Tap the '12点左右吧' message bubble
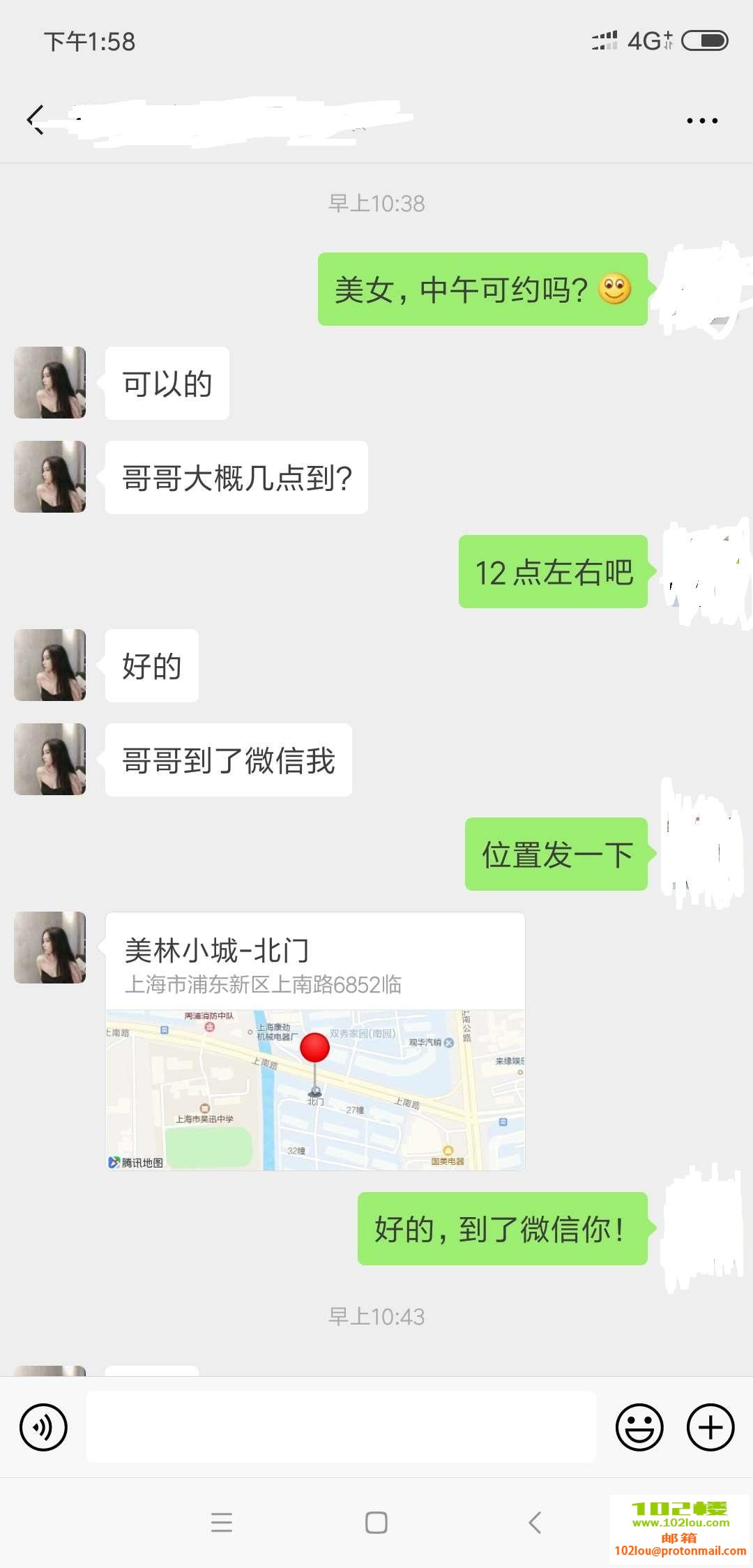Image resolution: width=753 pixels, height=1568 pixels. pyautogui.click(x=554, y=572)
